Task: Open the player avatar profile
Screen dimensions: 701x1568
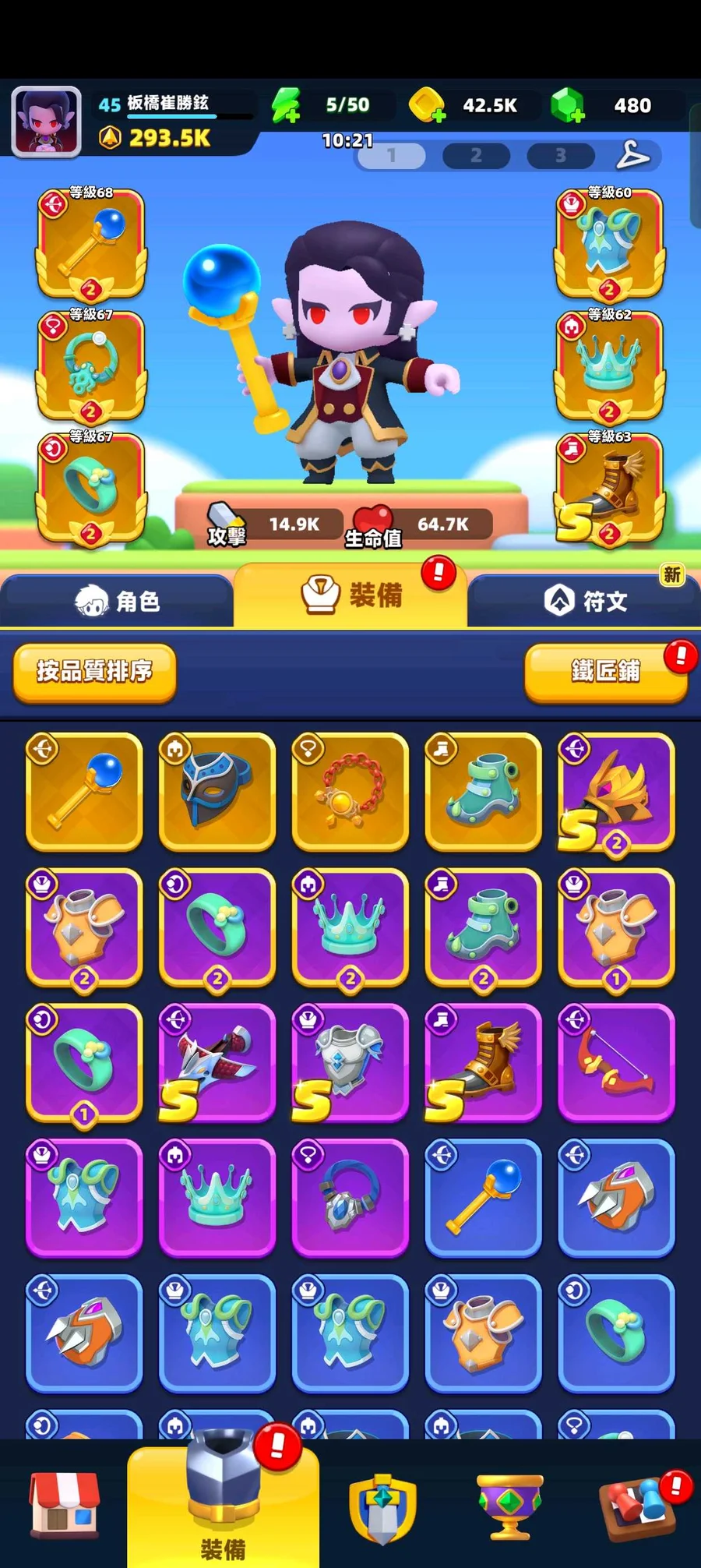Action: [x=47, y=121]
